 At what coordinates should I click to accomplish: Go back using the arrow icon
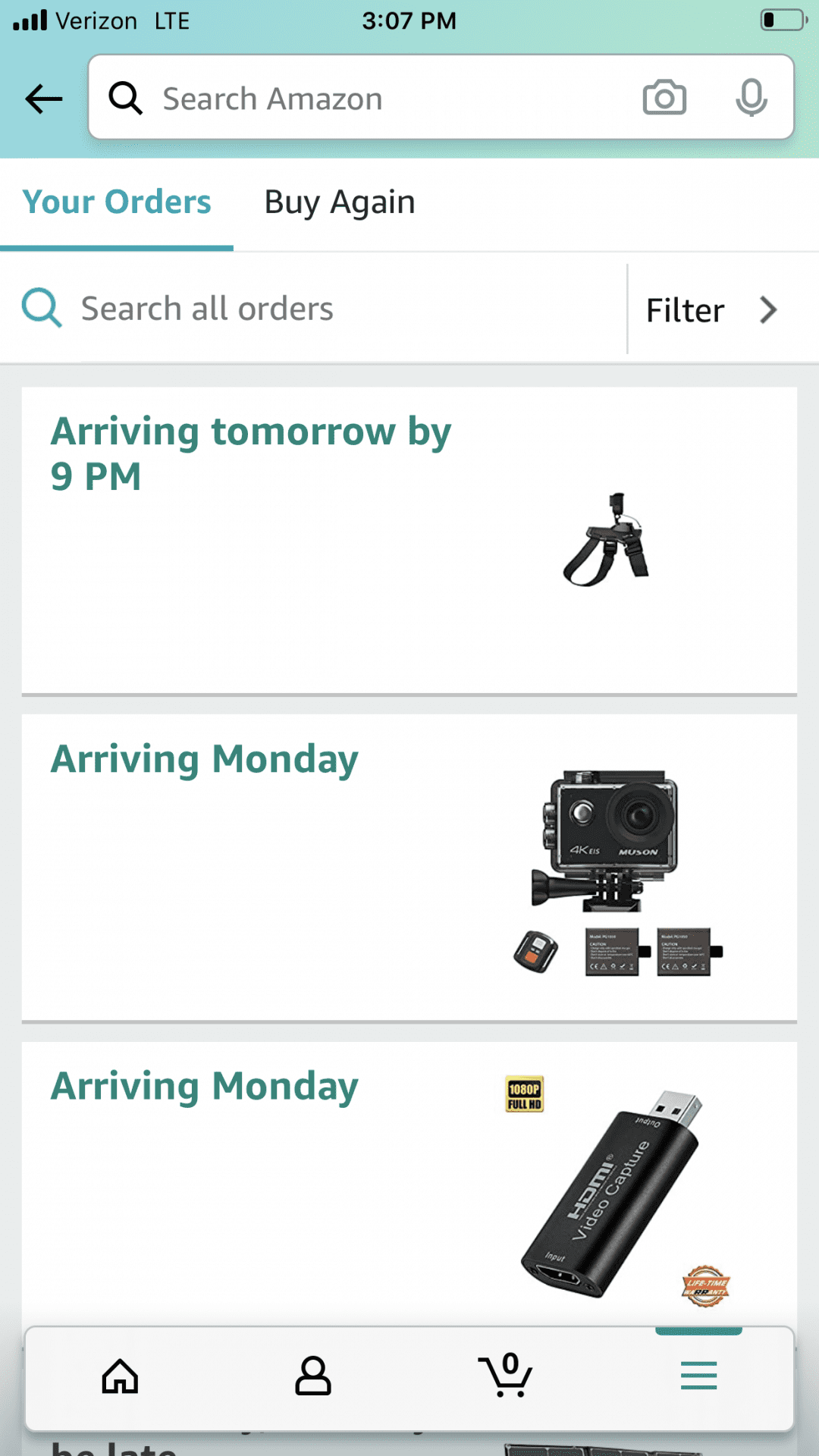pos(43,99)
